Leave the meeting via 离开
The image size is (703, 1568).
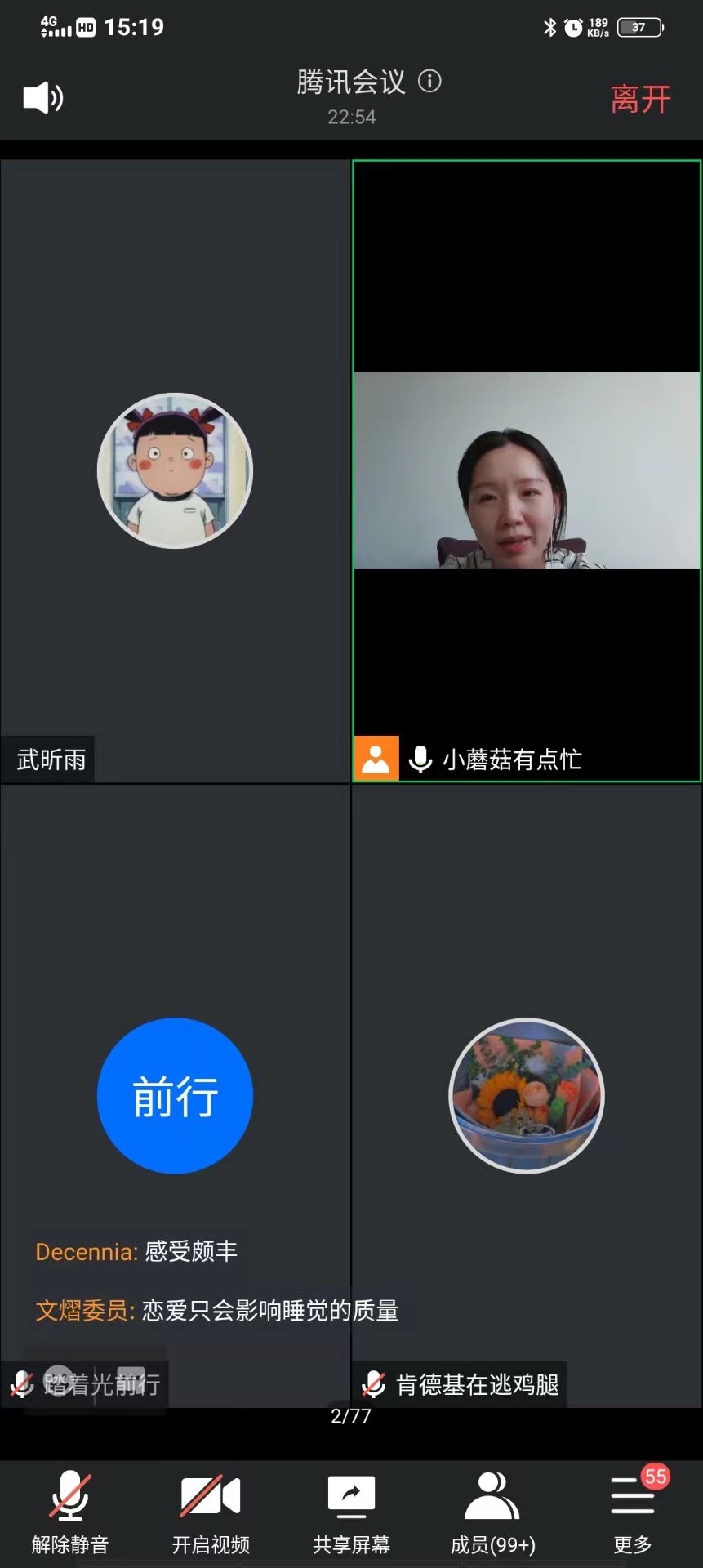640,100
